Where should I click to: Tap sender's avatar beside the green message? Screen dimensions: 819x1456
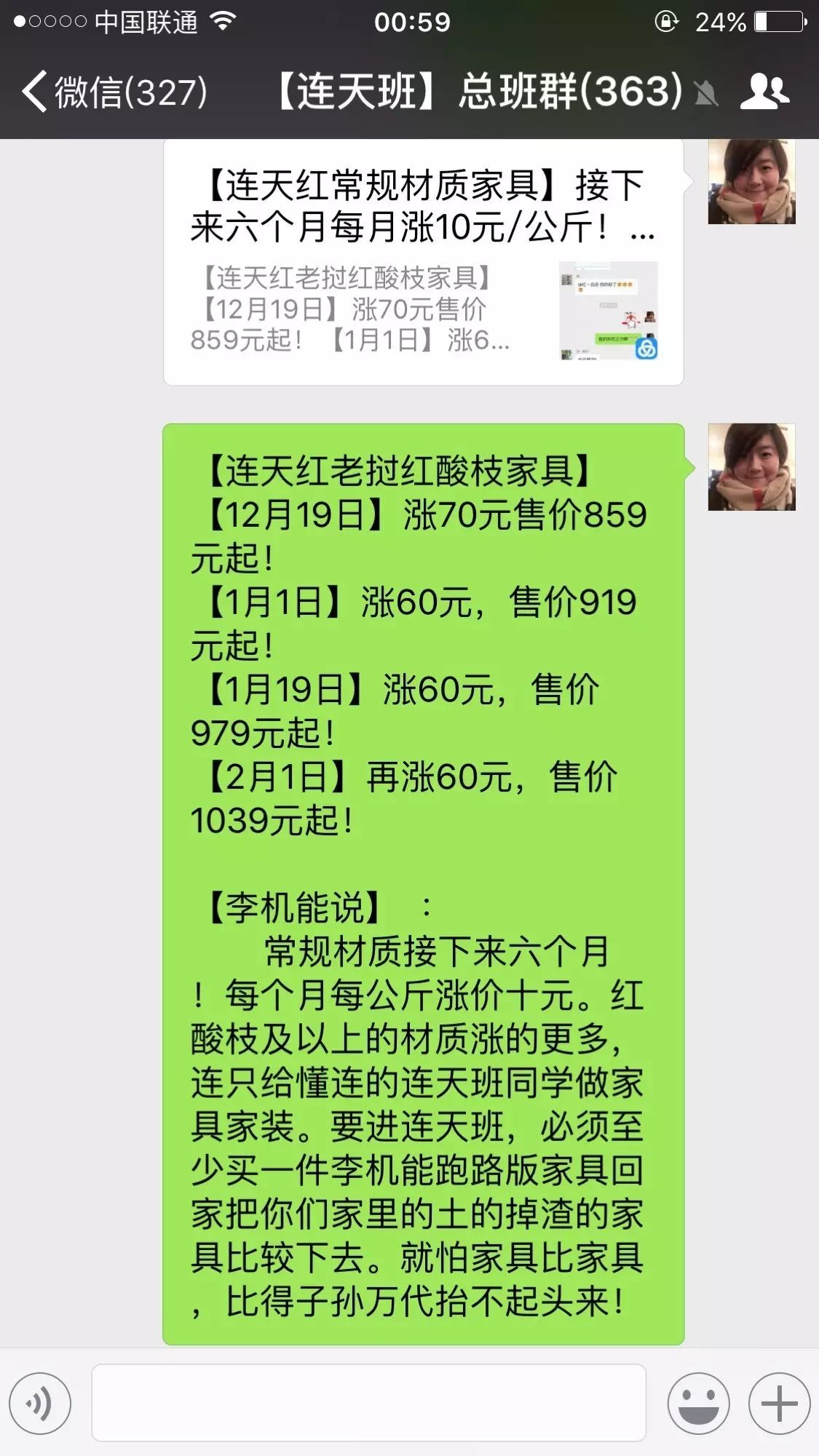[x=751, y=466]
